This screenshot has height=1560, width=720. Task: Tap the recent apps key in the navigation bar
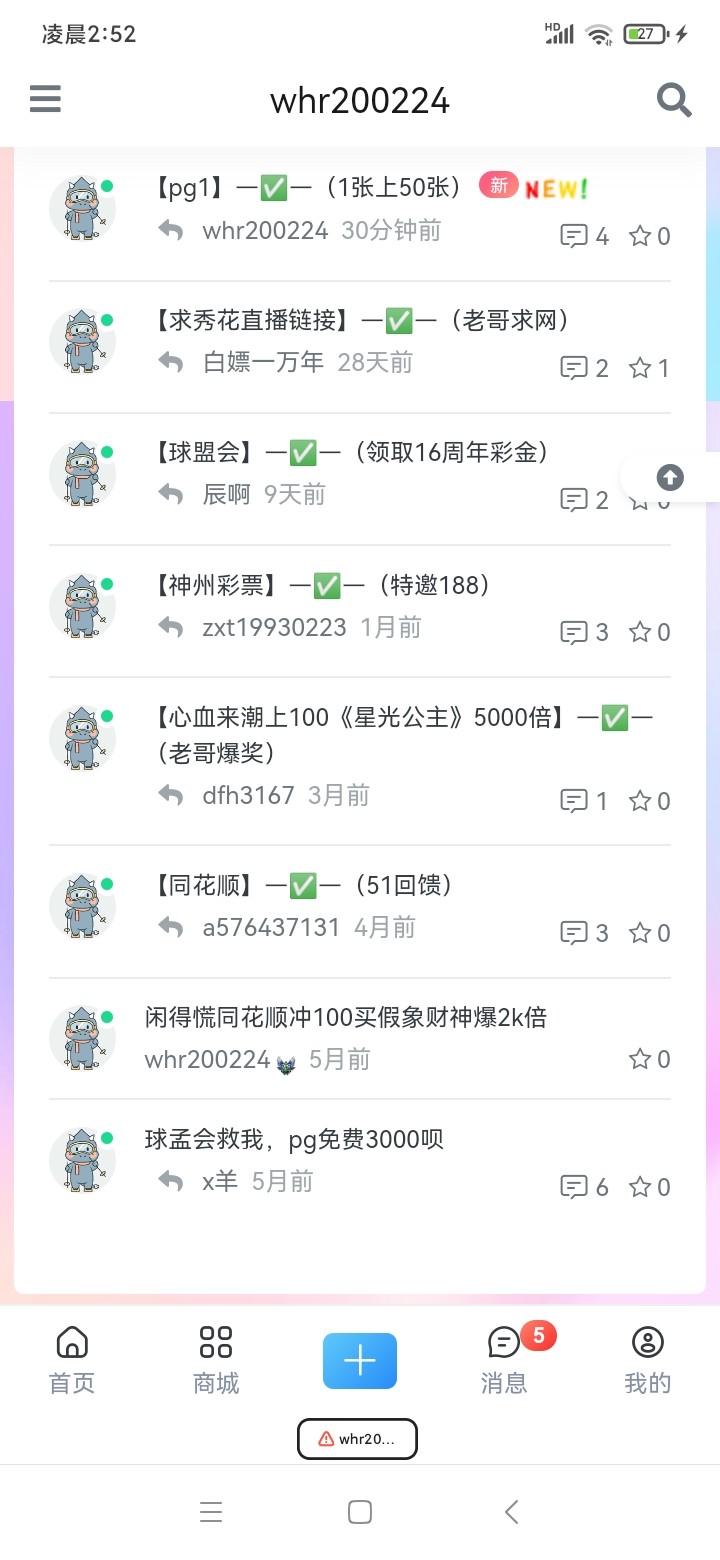click(x=210, y=1512)
